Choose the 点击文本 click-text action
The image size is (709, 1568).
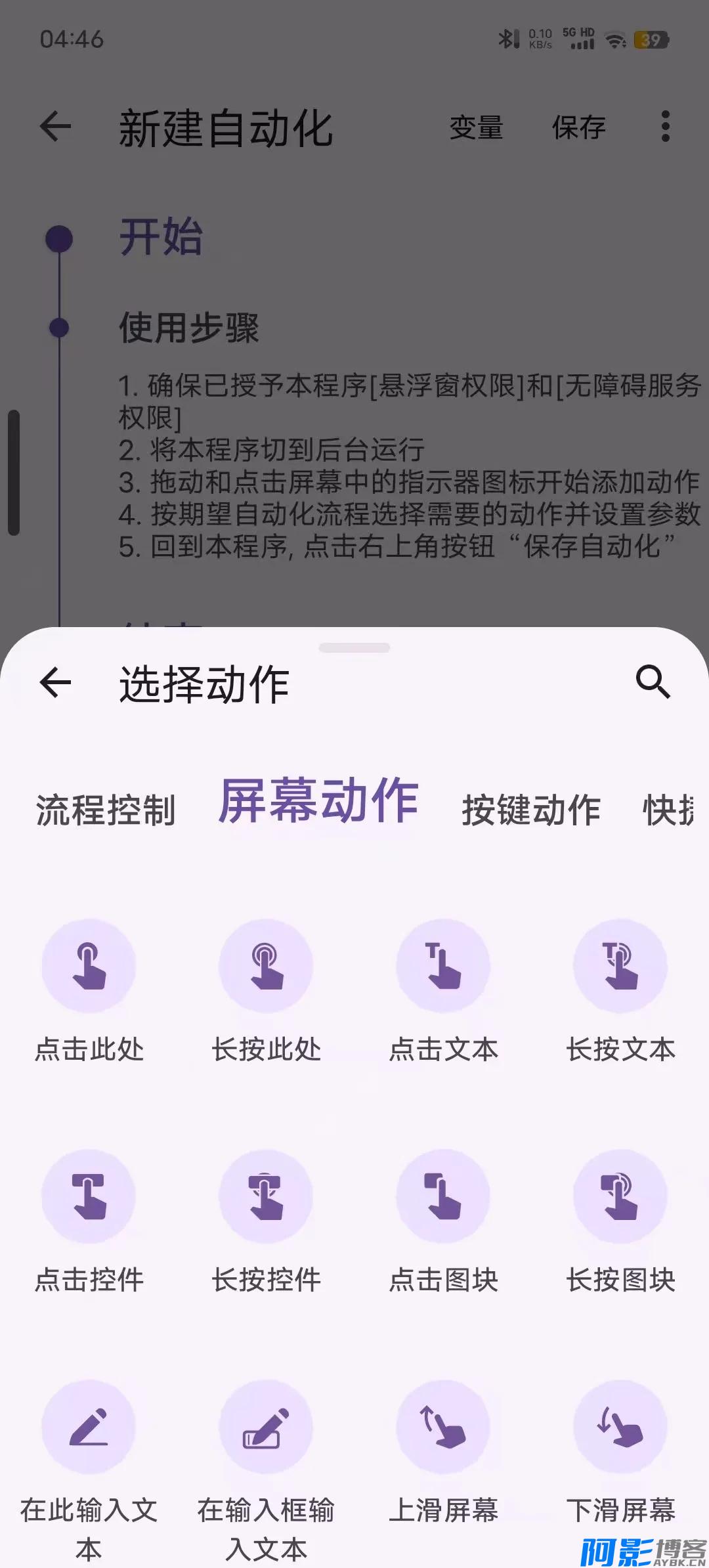(x=443, y=965)
